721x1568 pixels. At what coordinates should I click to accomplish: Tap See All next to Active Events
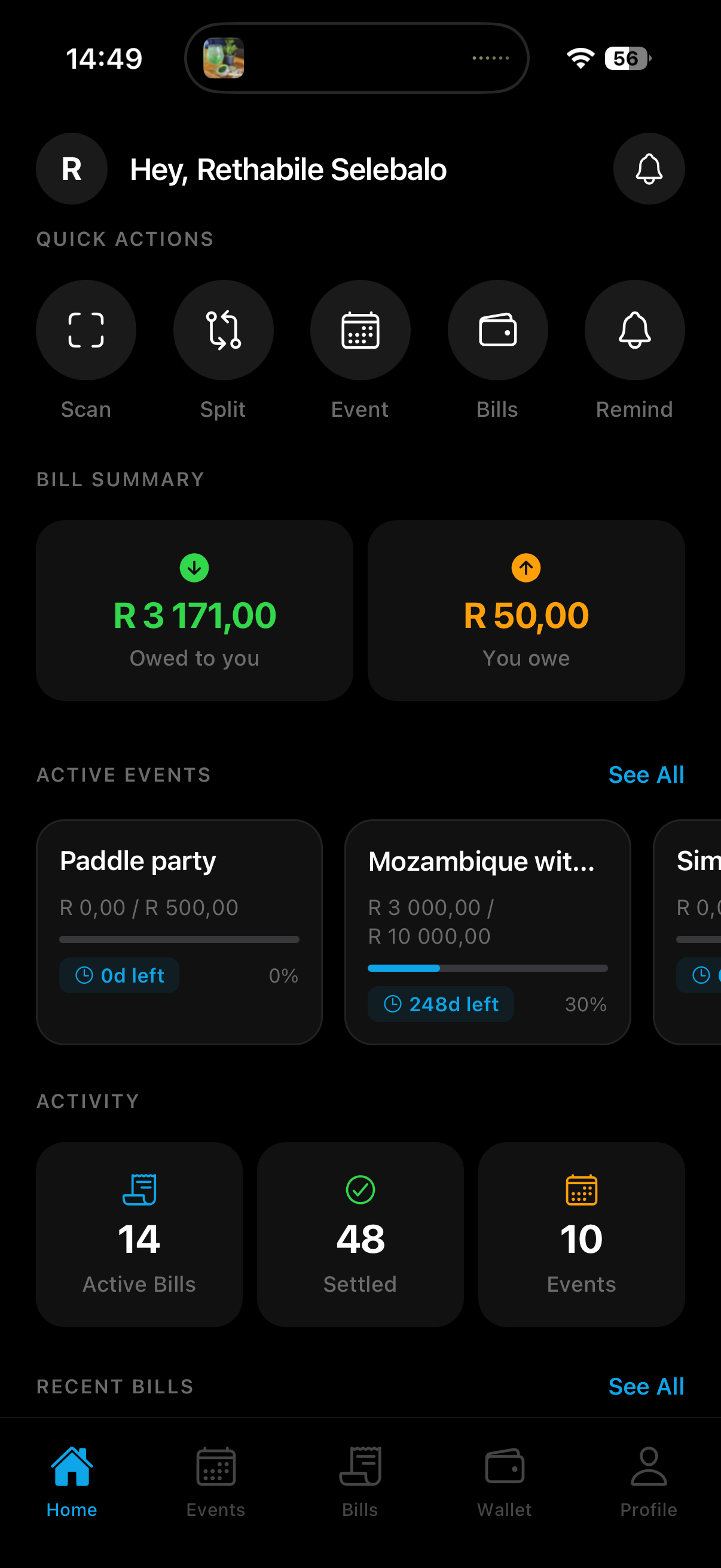(x=646, y=774)
